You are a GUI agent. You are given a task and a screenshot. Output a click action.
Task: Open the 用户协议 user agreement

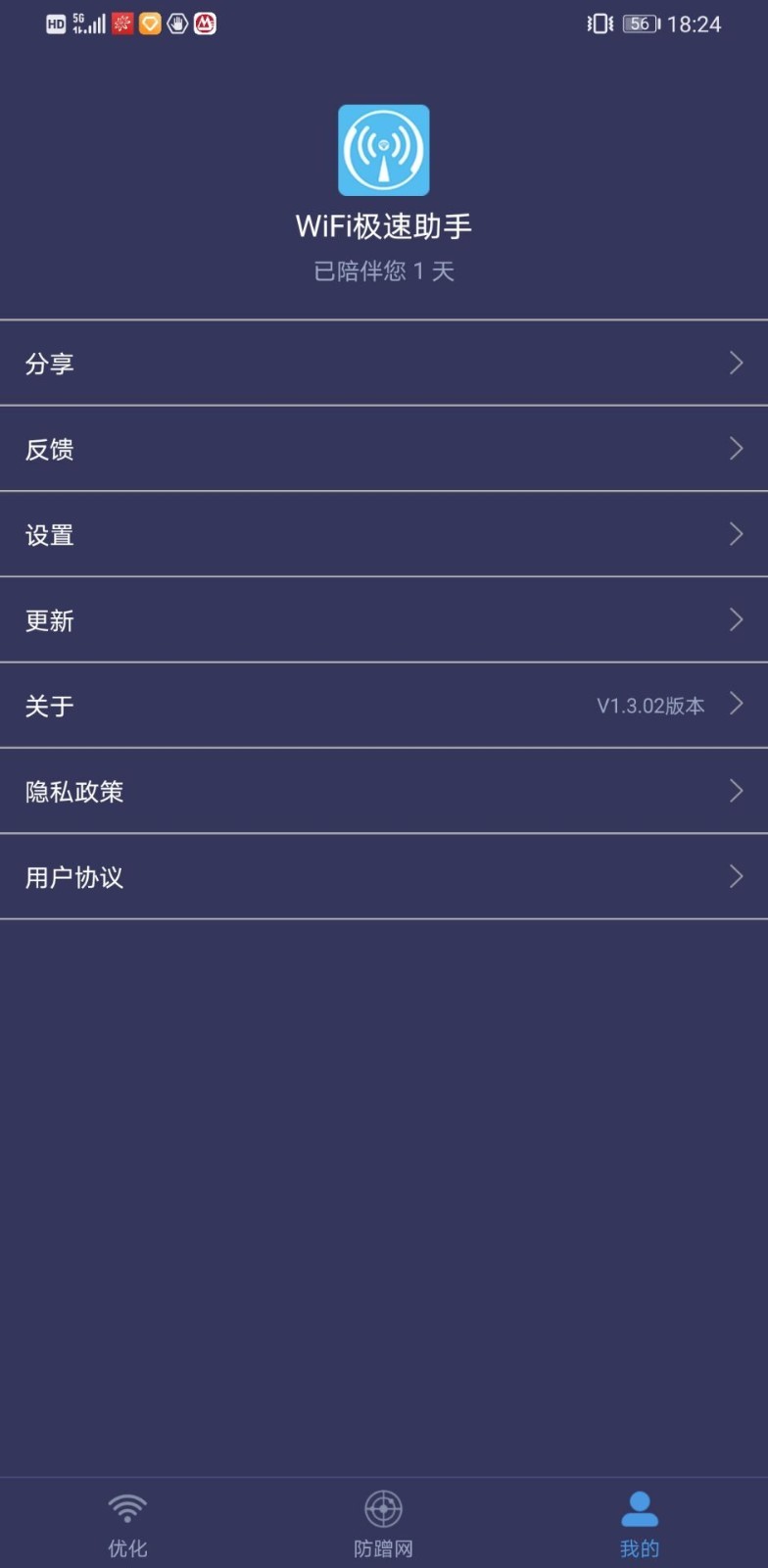384,876
